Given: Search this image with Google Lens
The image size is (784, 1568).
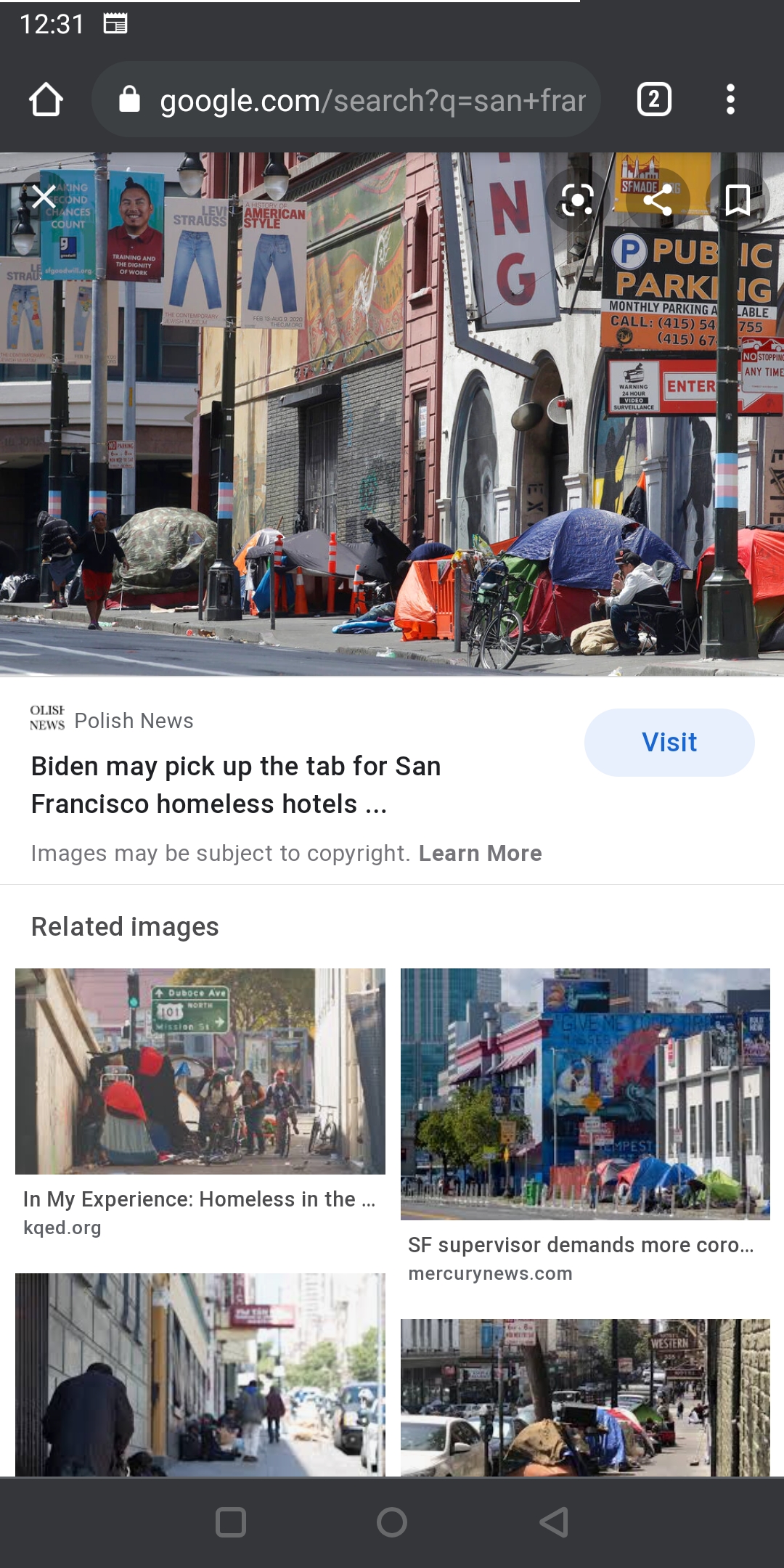Looking at the screenshot, I should pyautogui.click(x=577, y=200).
